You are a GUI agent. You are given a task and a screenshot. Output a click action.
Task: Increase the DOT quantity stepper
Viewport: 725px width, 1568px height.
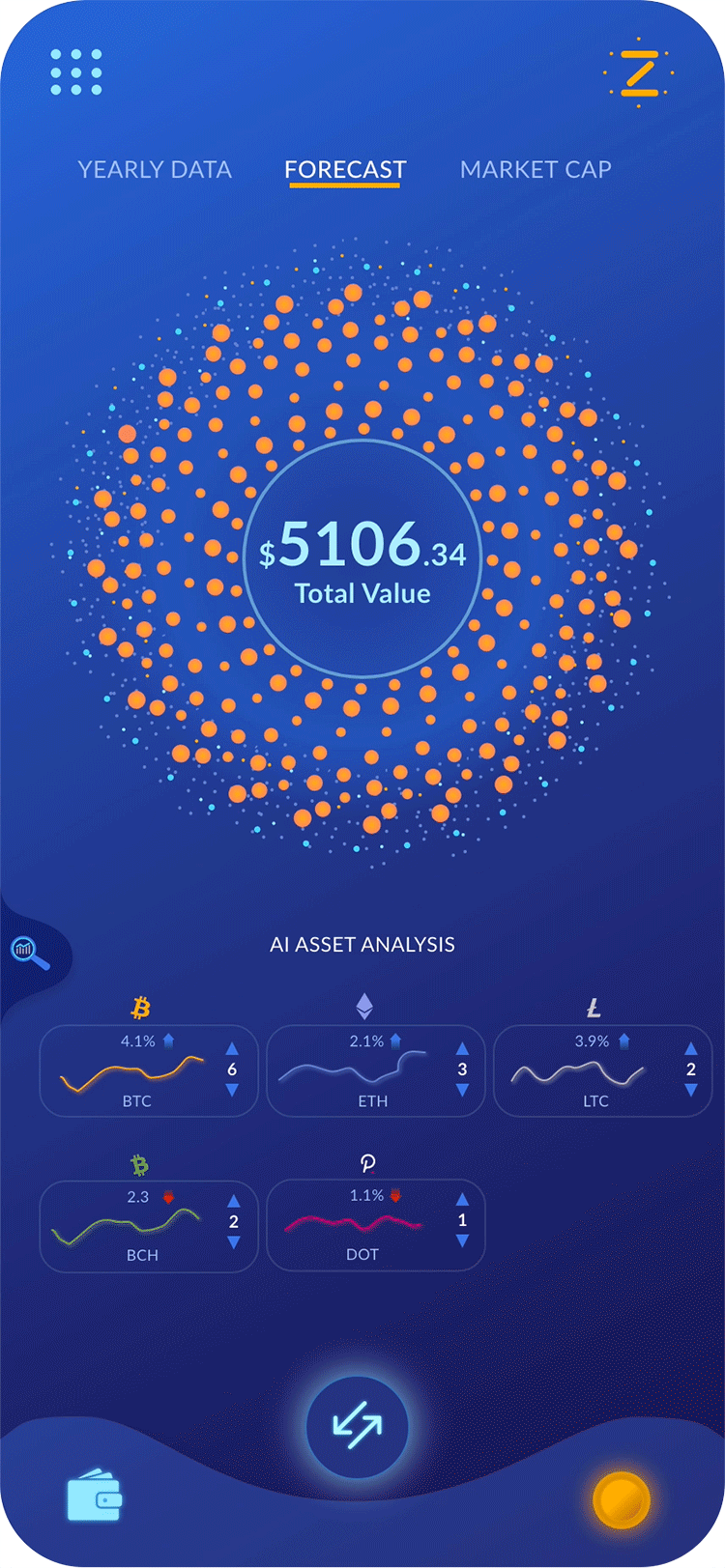[462, 1200]
